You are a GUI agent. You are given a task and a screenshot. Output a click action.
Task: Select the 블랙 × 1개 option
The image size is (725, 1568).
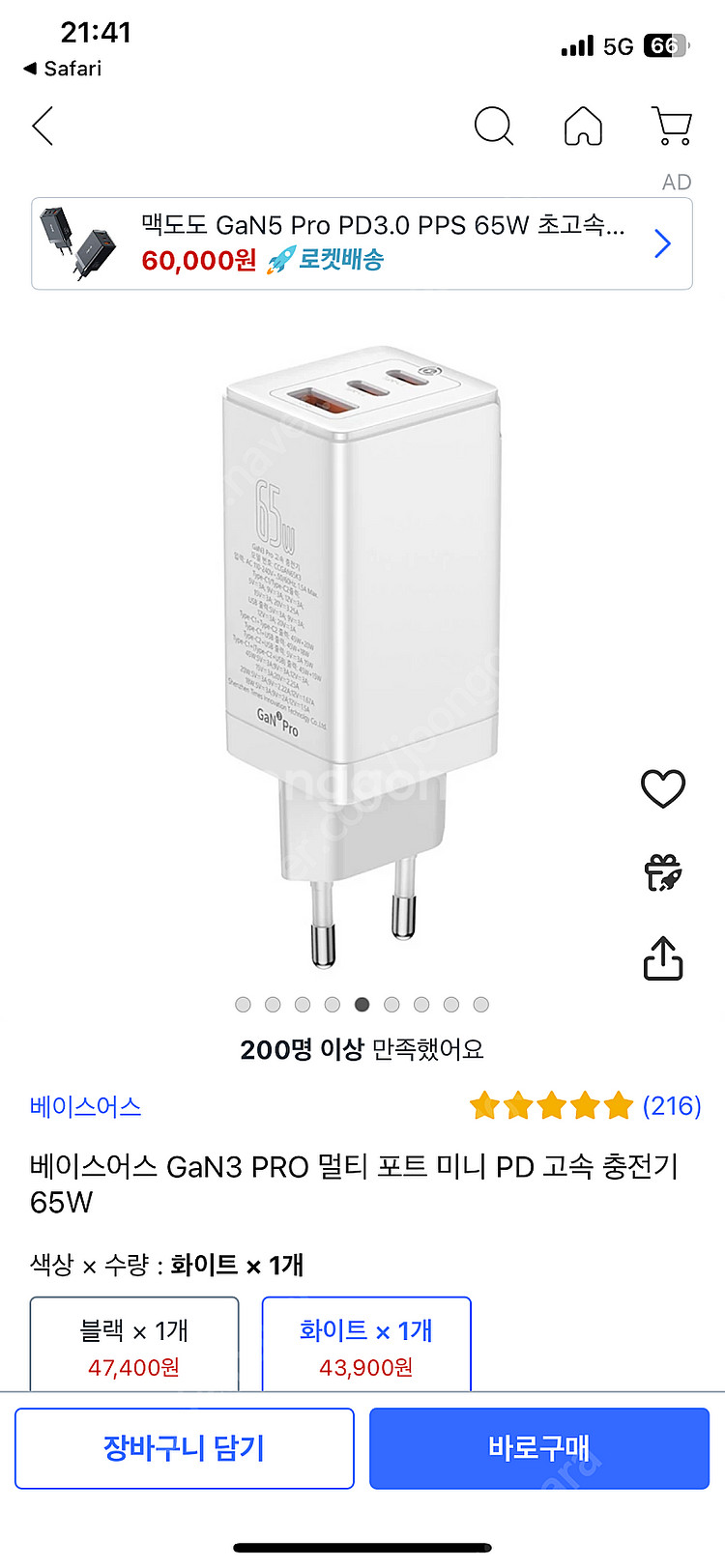(134, 1346)
